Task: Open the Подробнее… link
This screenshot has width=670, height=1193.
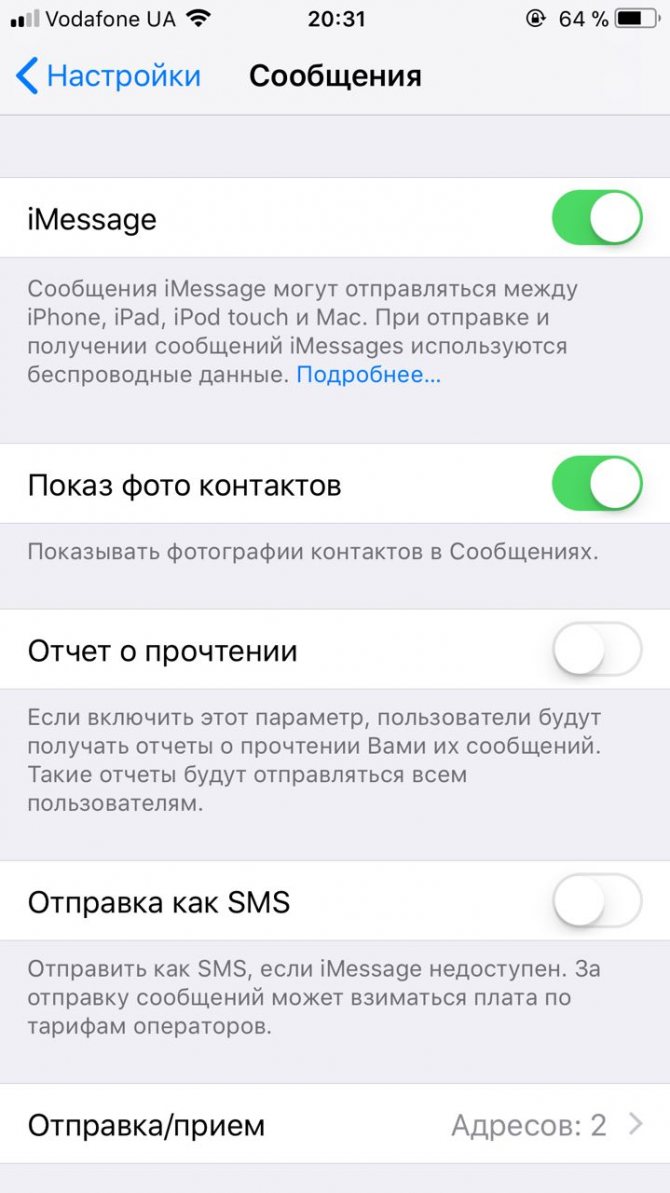Action: [x=368, y=374]
